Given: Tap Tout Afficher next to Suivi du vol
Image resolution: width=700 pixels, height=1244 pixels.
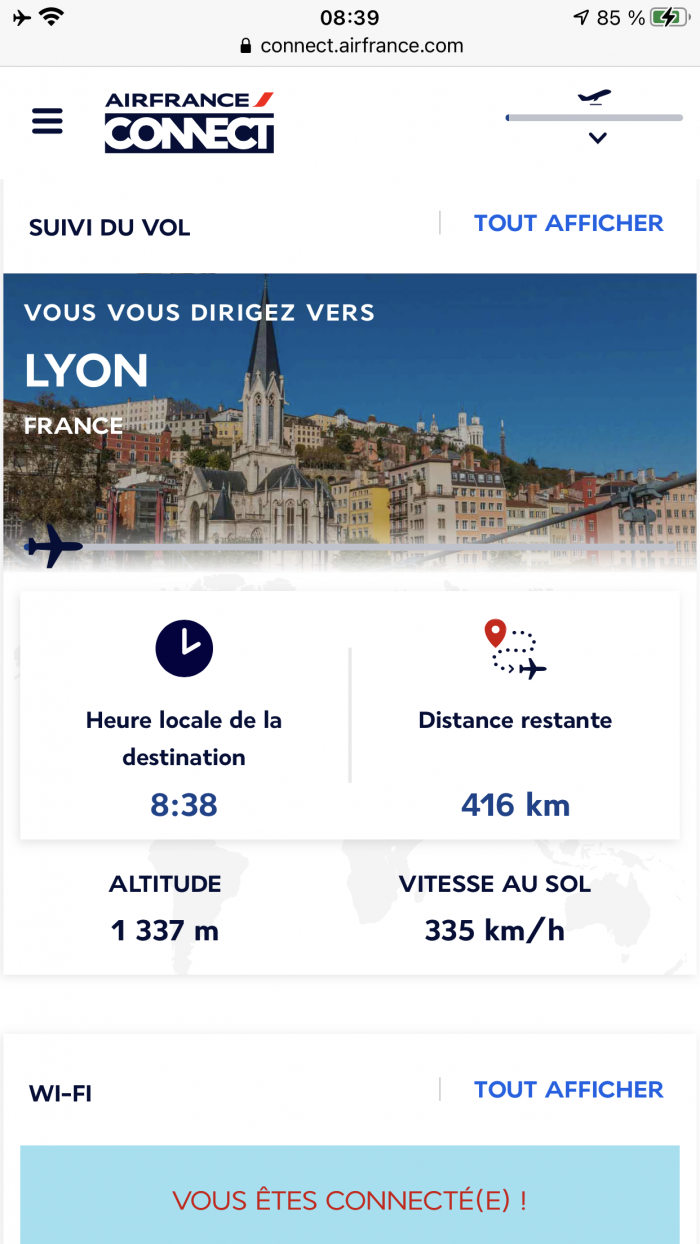Looking at the screenshot, I should pos(568,223).
